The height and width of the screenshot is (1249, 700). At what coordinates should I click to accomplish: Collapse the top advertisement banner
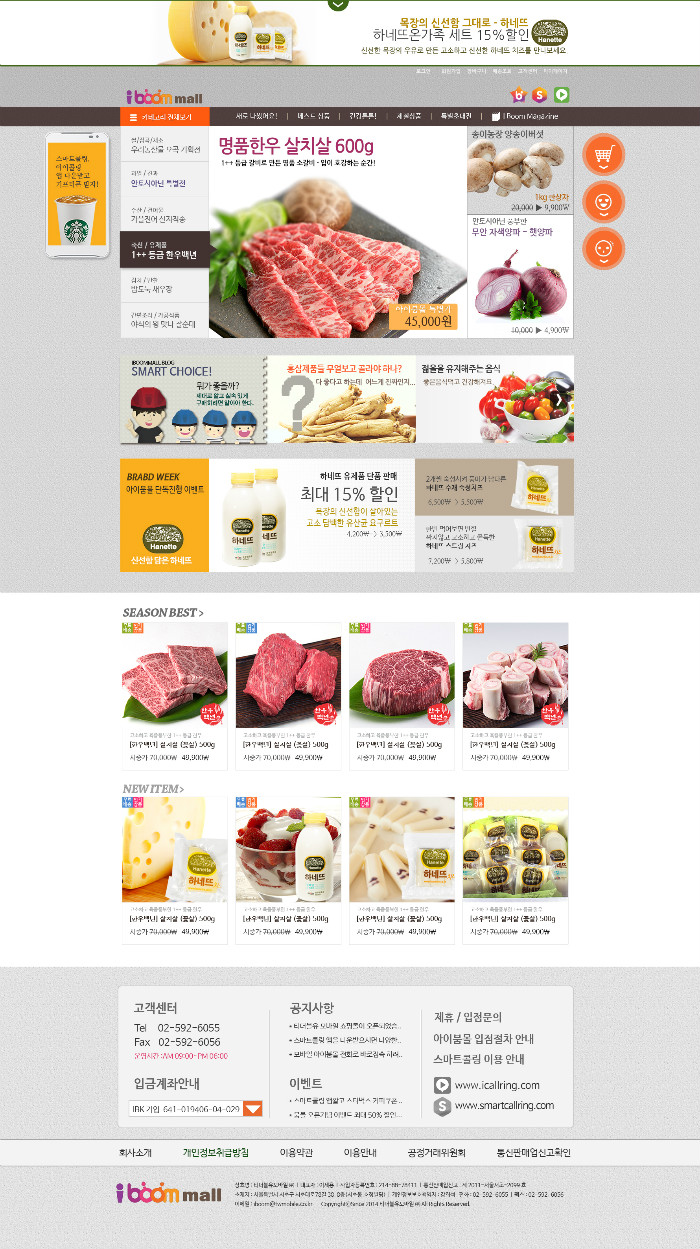pos(338,5)
